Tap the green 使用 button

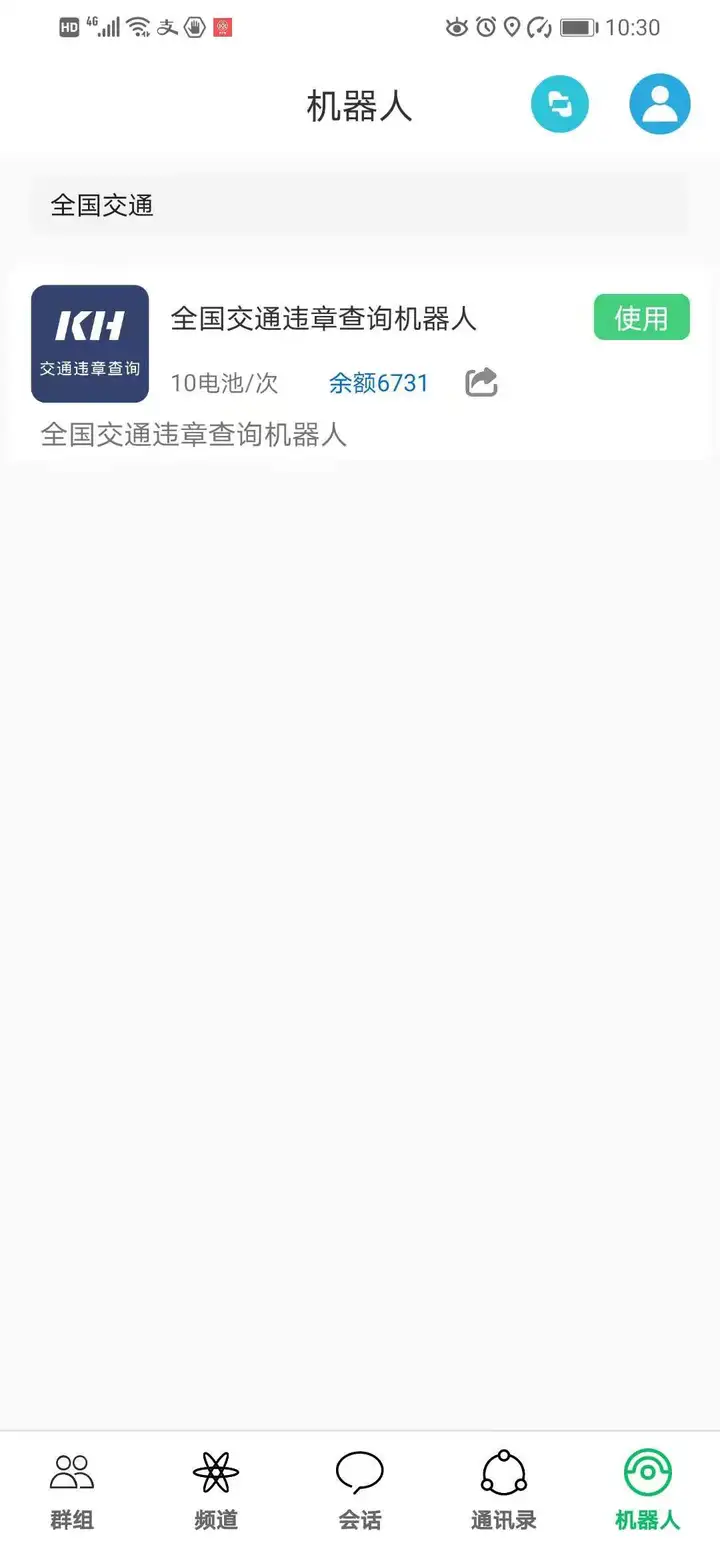coord(642,317)
